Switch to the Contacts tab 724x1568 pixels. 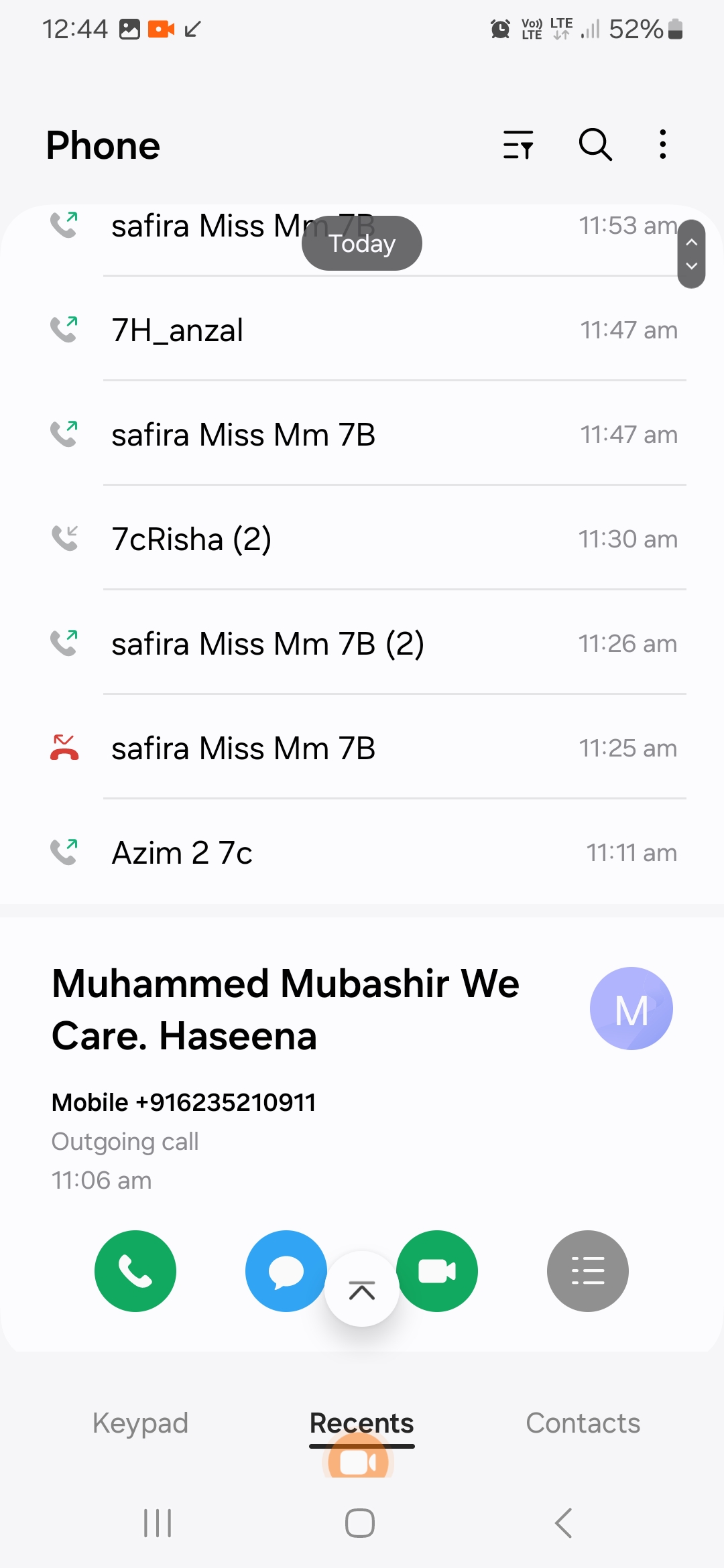583,1423
